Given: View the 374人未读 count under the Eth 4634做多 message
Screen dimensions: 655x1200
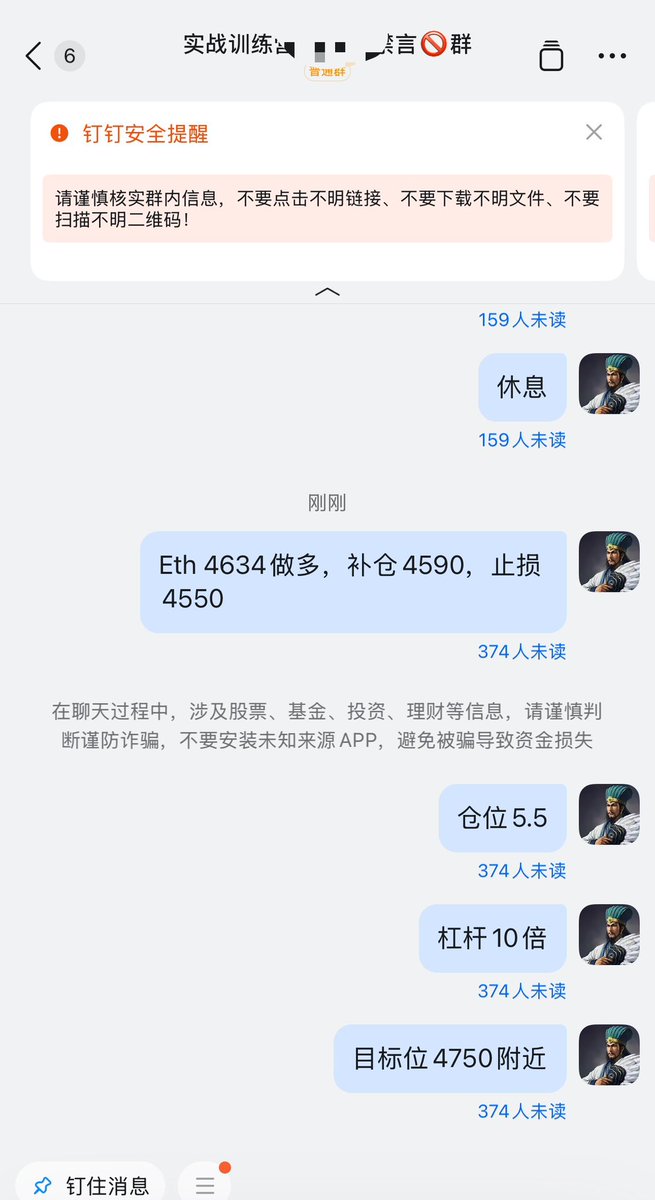Looking at the screenshot, I should [522, 652].
